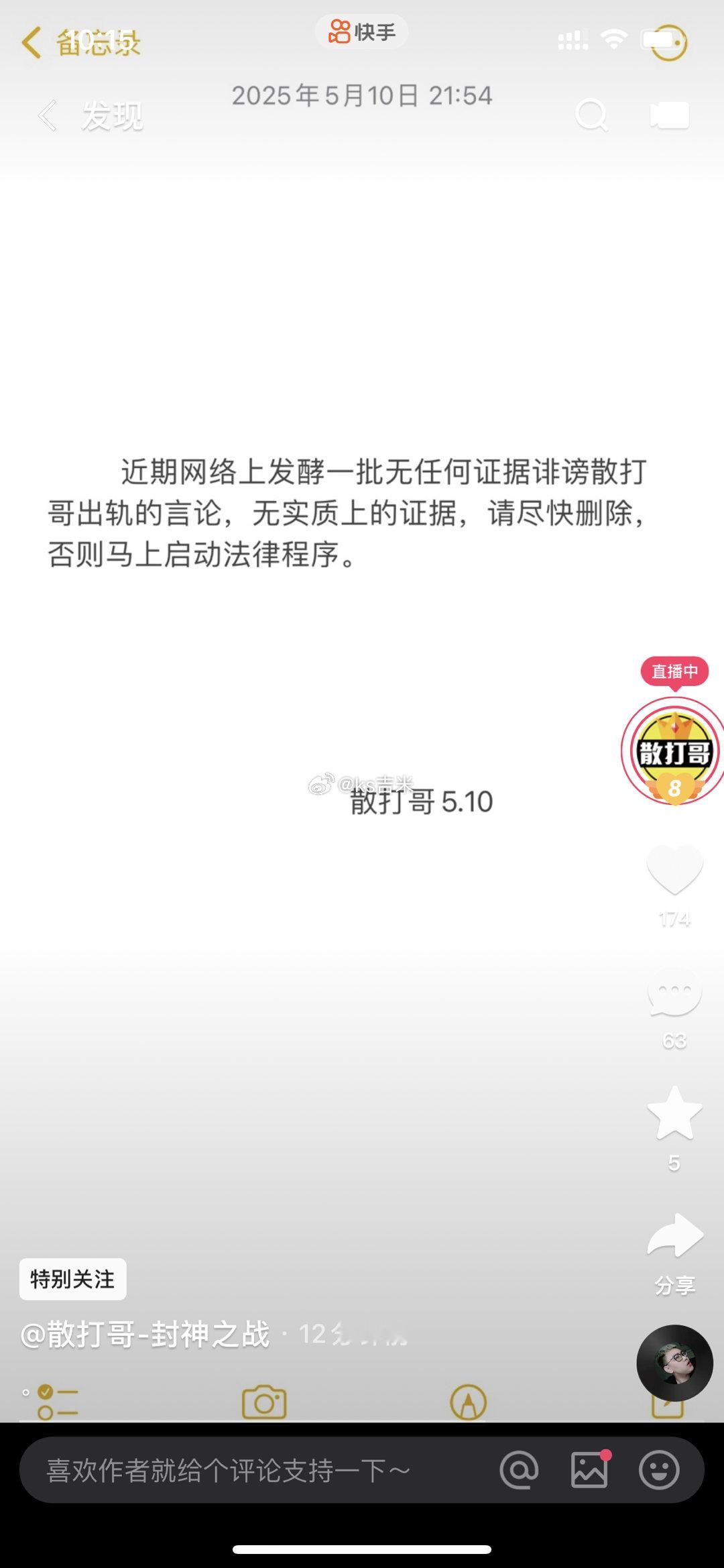Open the @散打哥-封神之战 profile link
This screenshot has width=724, height=1568.
point(145,1335)
